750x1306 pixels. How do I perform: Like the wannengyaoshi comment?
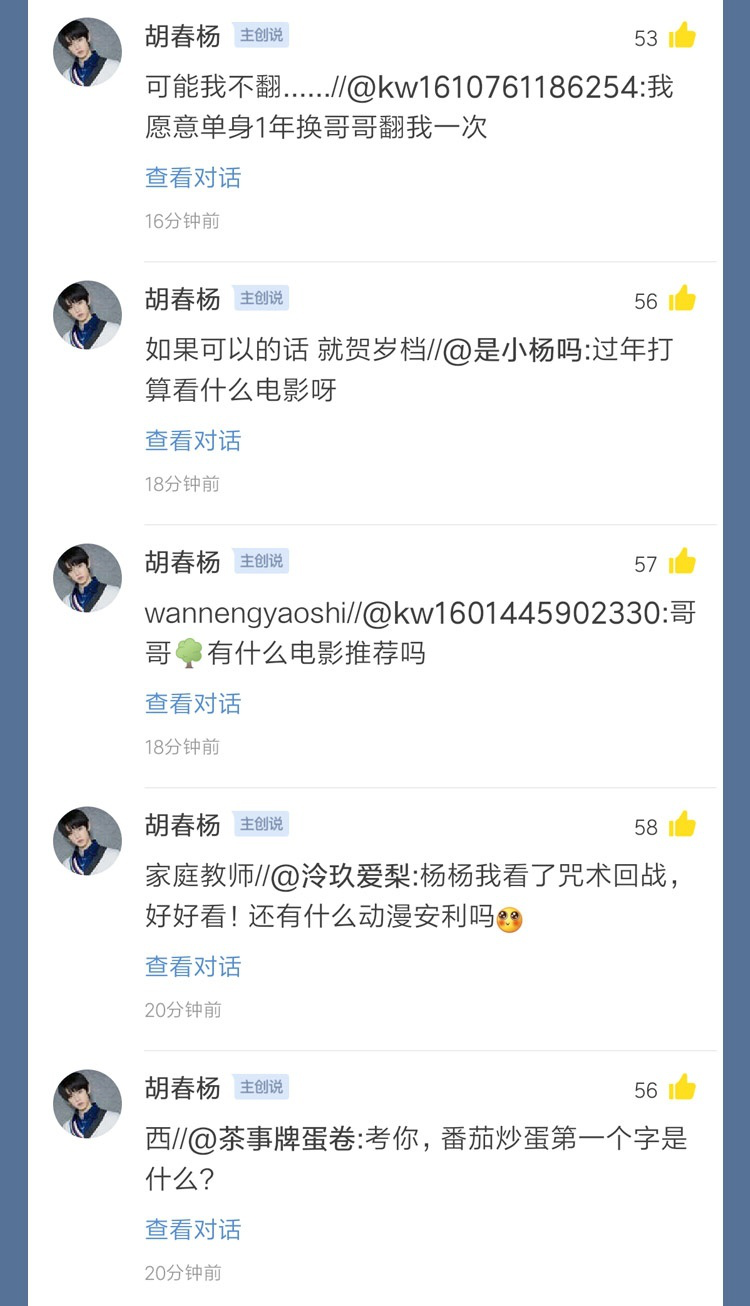[x=682, y=563]
